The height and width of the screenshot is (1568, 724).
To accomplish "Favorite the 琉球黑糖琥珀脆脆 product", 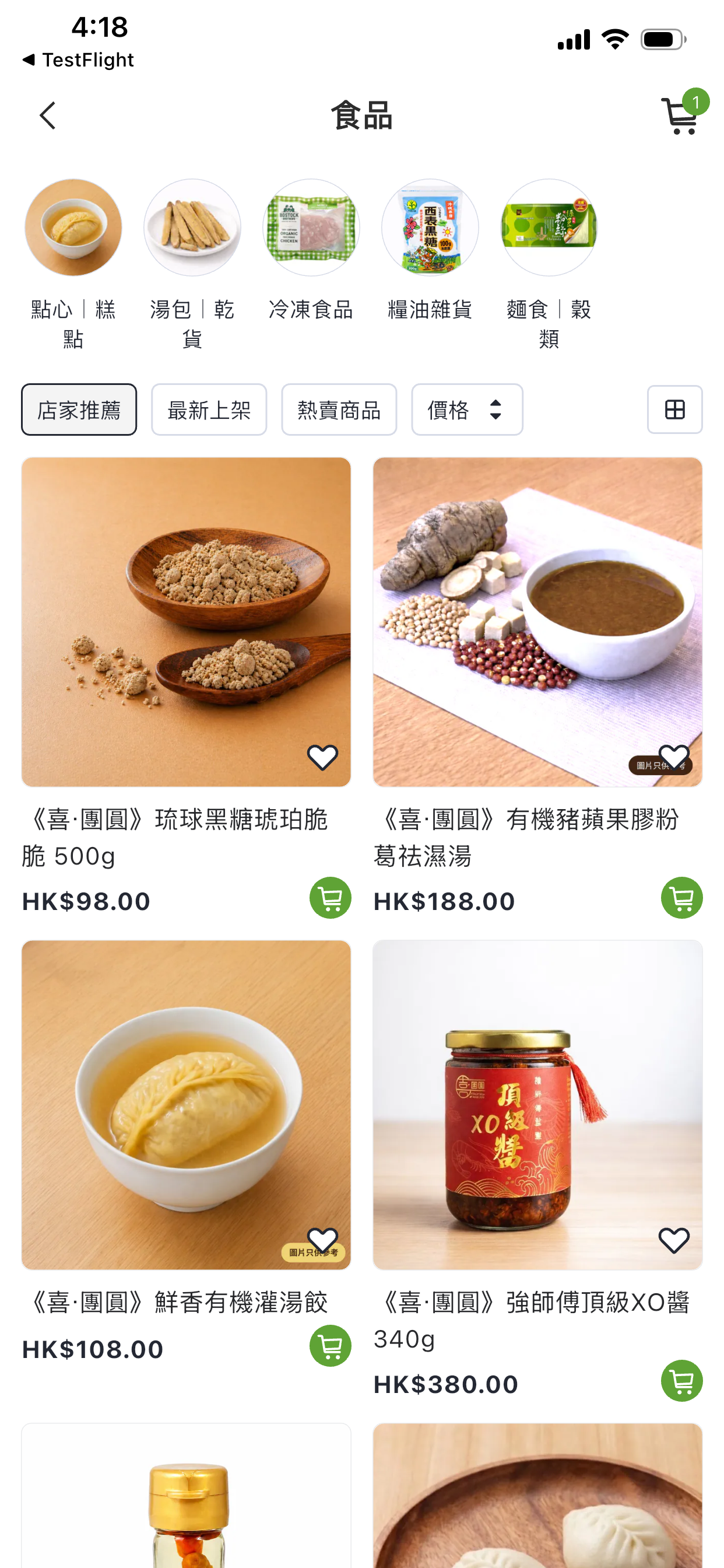I will pyautogui.click(x=322, y=758).
